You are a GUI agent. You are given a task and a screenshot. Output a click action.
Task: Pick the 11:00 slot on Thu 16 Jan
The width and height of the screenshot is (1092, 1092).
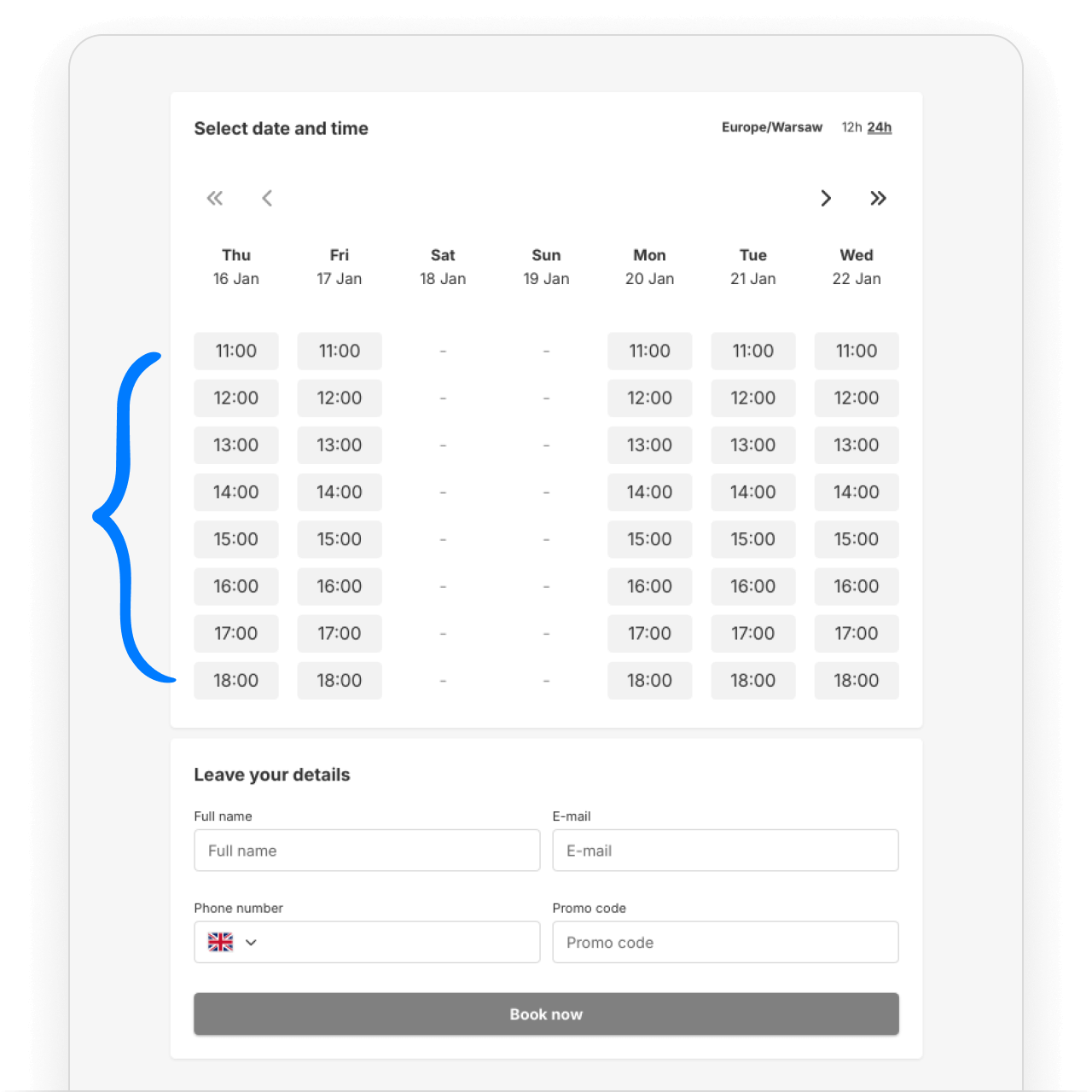[x=236, y=351]
